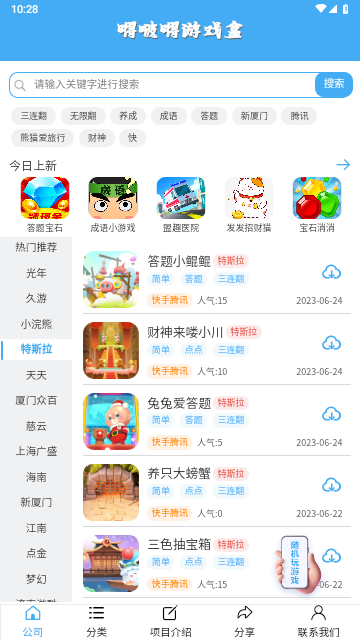
Task: Tap the blue 搜索 button
Action: coord(334,84)
